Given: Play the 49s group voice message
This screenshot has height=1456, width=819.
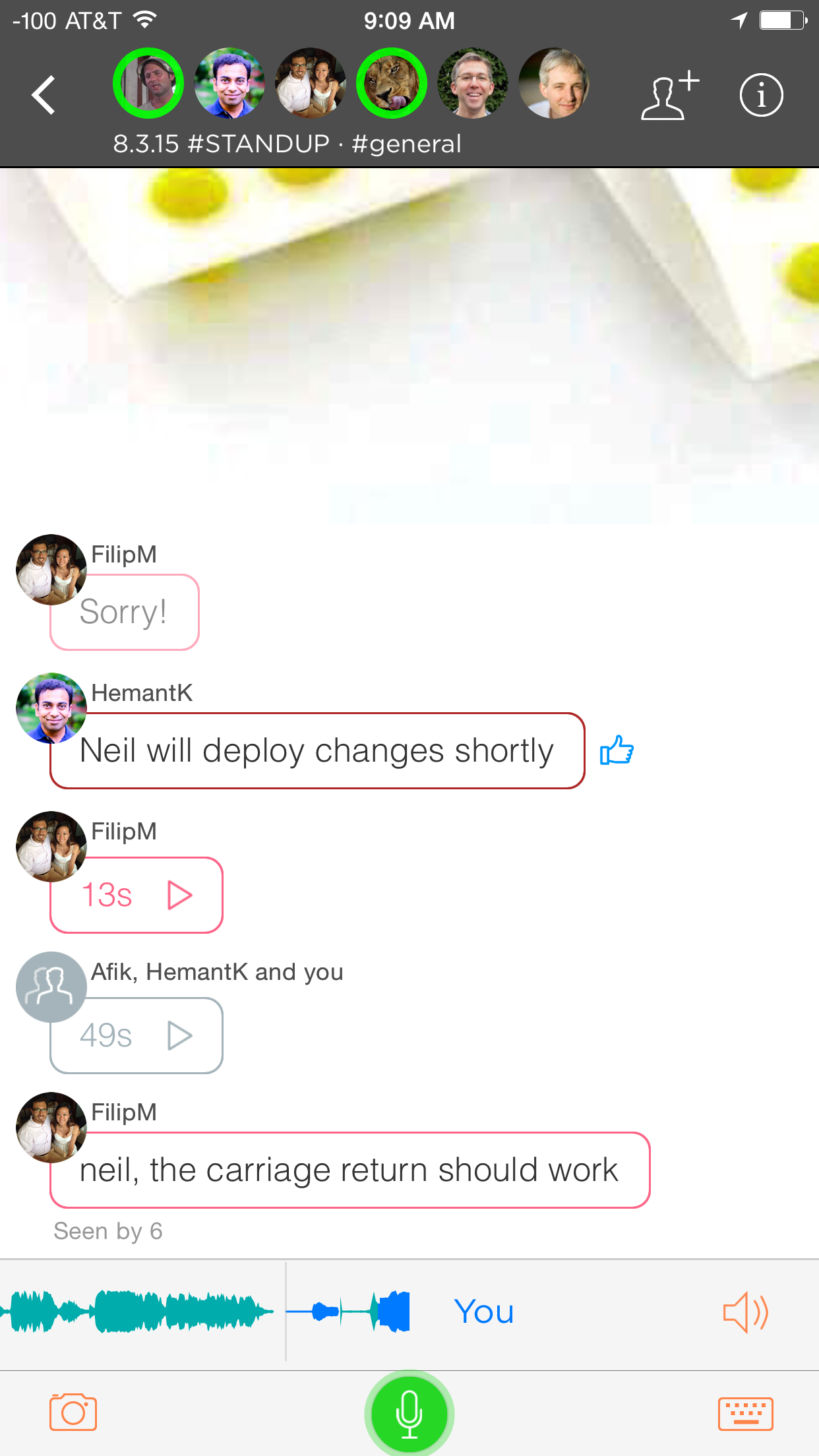Looking at the screenshot, I should pyautogui.click(x=179, y=1035).
